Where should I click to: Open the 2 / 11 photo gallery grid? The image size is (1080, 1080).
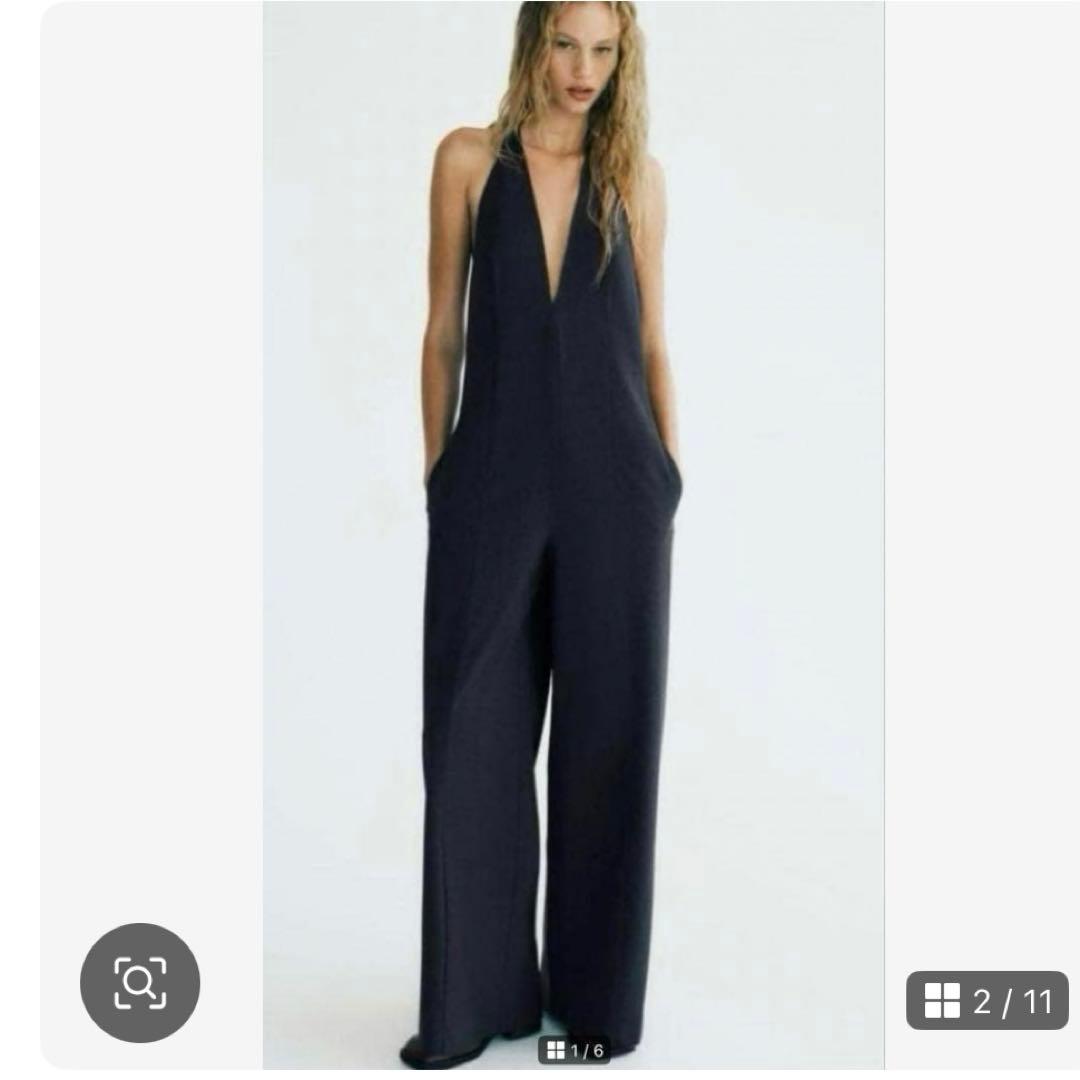point(987,1000)
